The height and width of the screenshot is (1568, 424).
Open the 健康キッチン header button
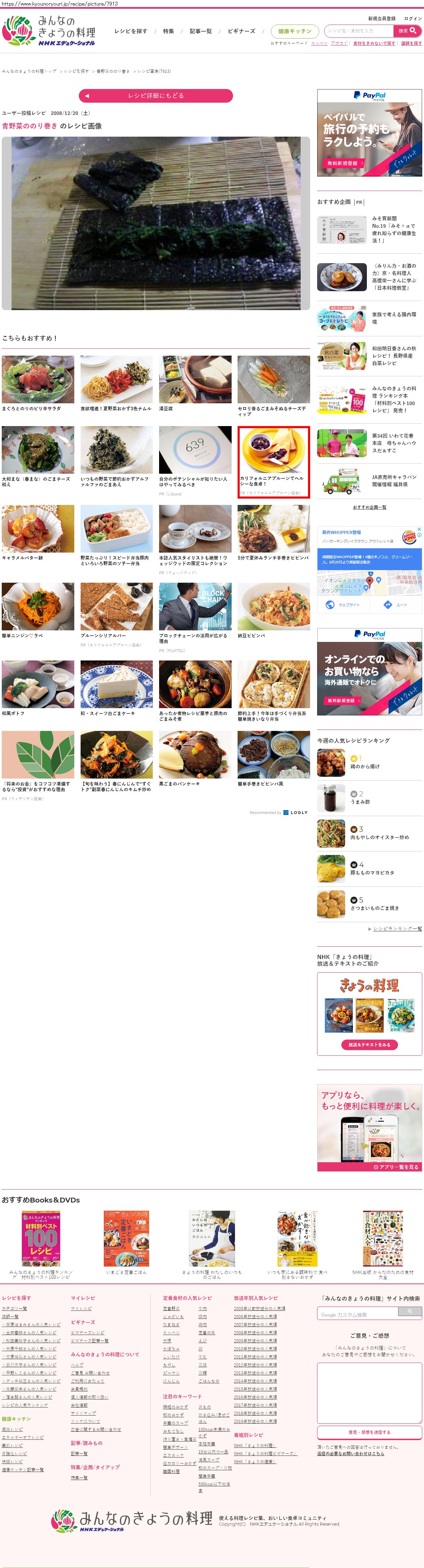coord(294,31)
